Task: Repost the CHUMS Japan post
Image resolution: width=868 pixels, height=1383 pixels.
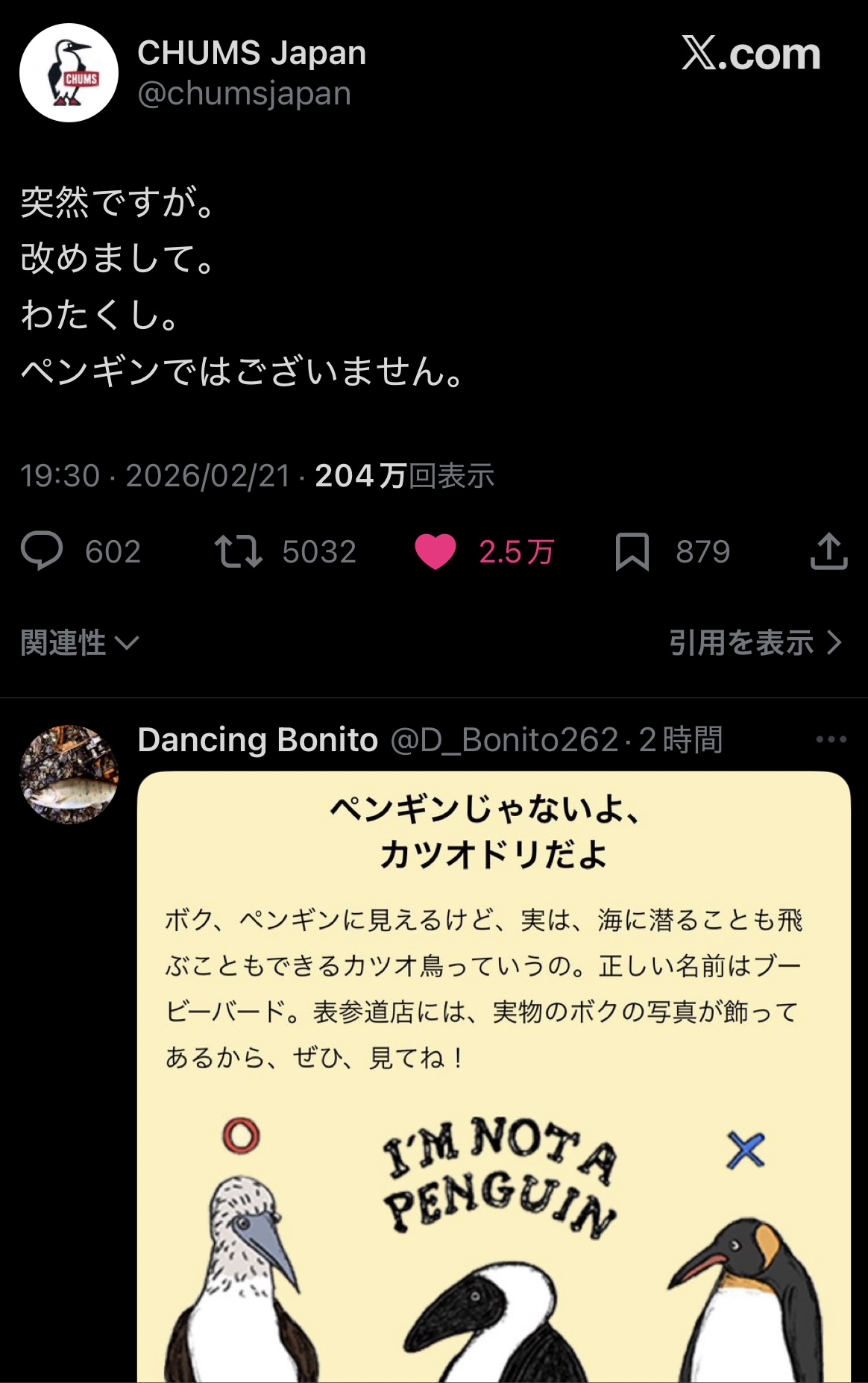Action: pyautogui.click(x=238, y=551)
